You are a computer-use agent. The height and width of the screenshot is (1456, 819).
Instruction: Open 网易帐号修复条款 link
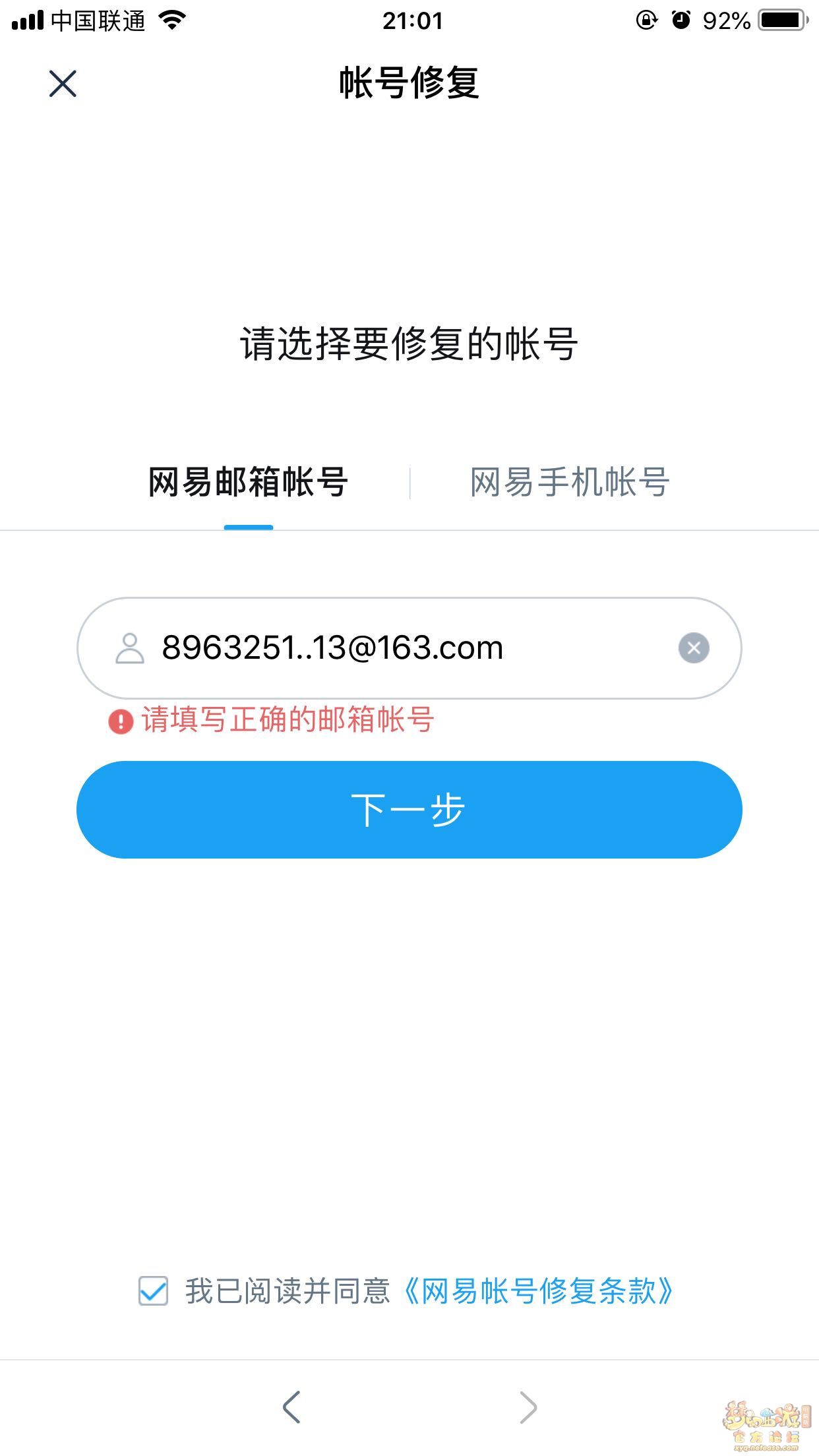[x=538, y=1290]
